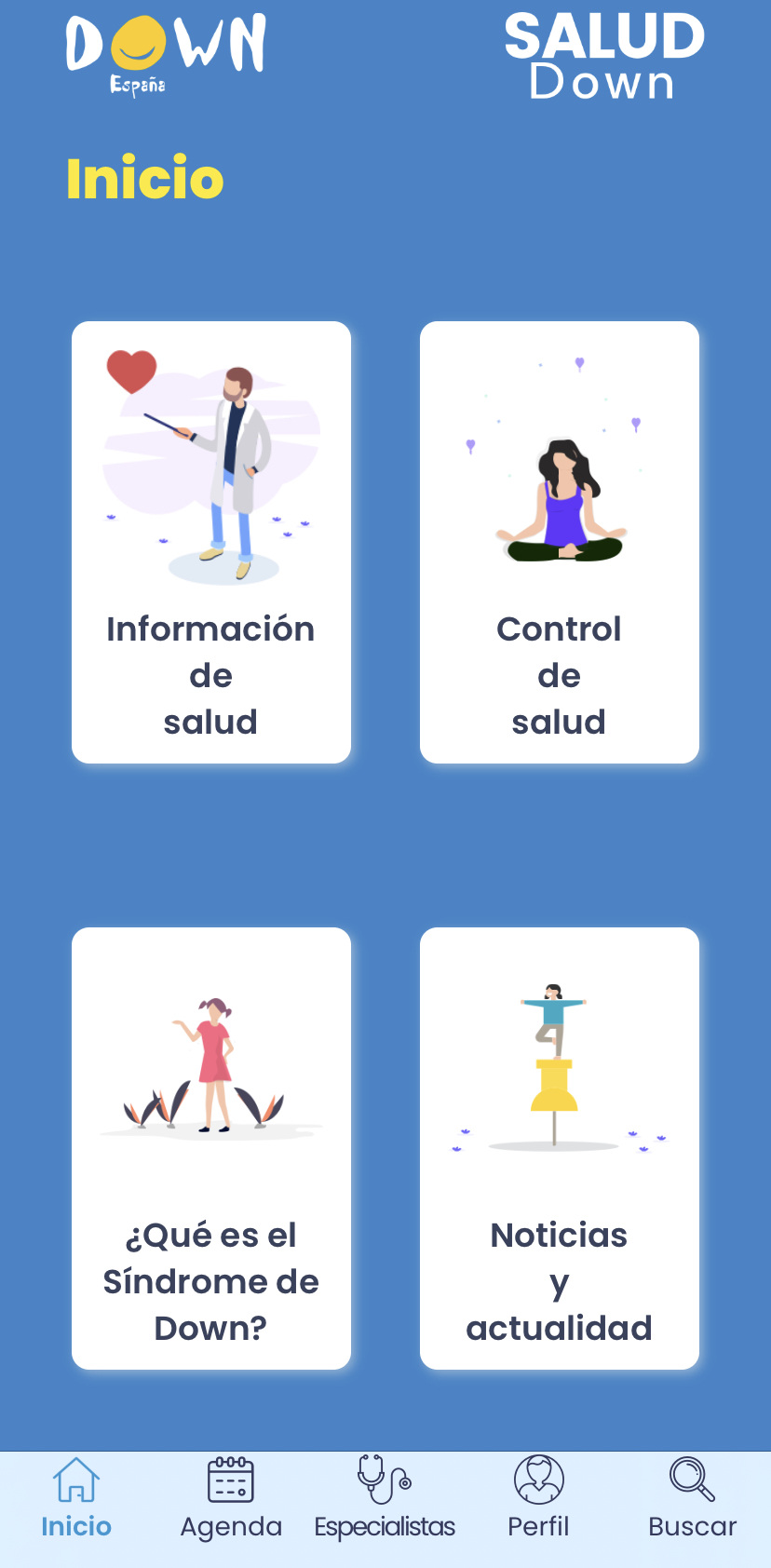Open ¿Qué es el Síndrome de Down? card
This screenshot has height=1568, width=771.
[211, 1147]
